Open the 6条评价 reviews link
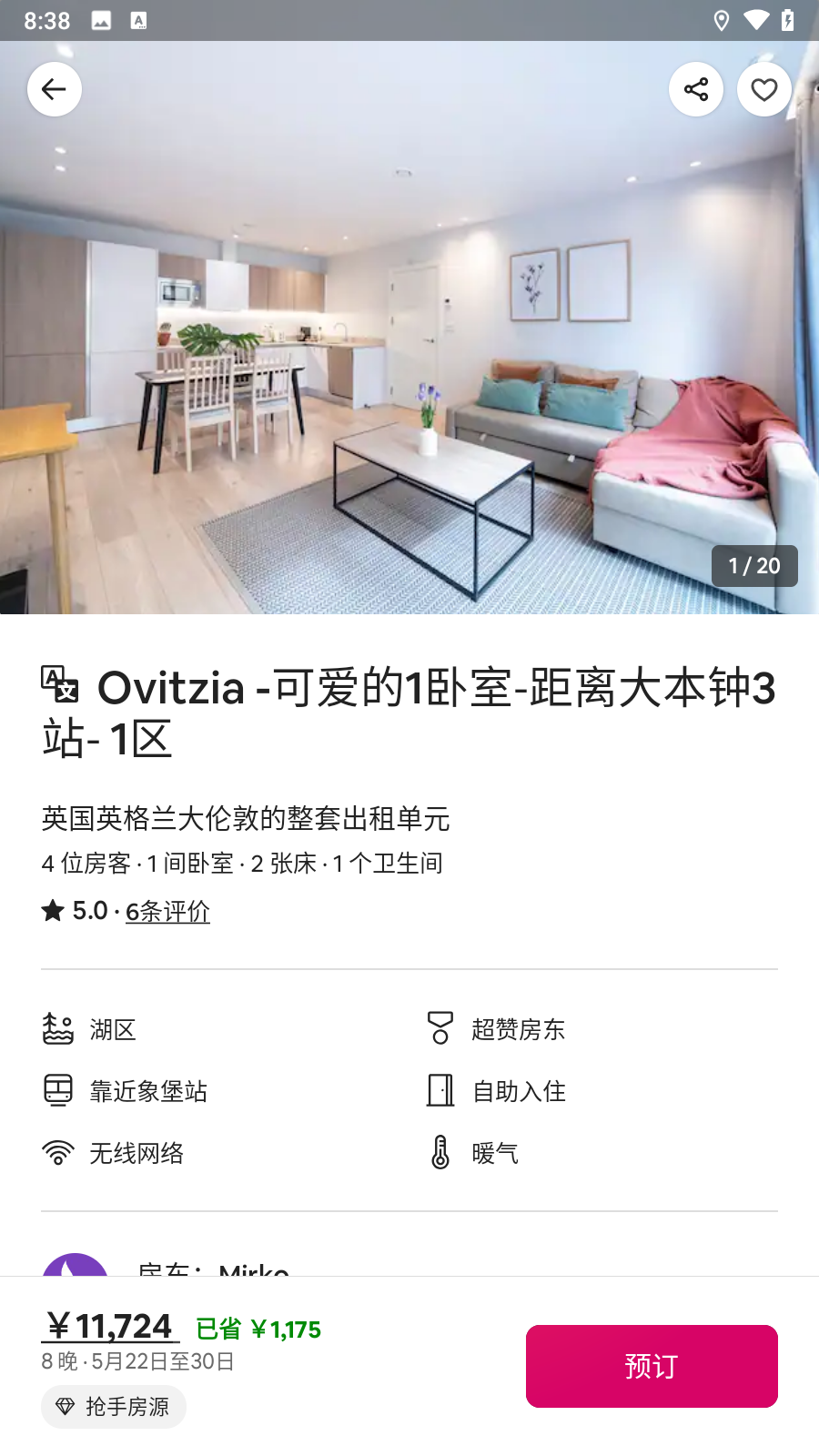Image resolution: width=819 pixels, height=1456 pixels. coord(167,911)
